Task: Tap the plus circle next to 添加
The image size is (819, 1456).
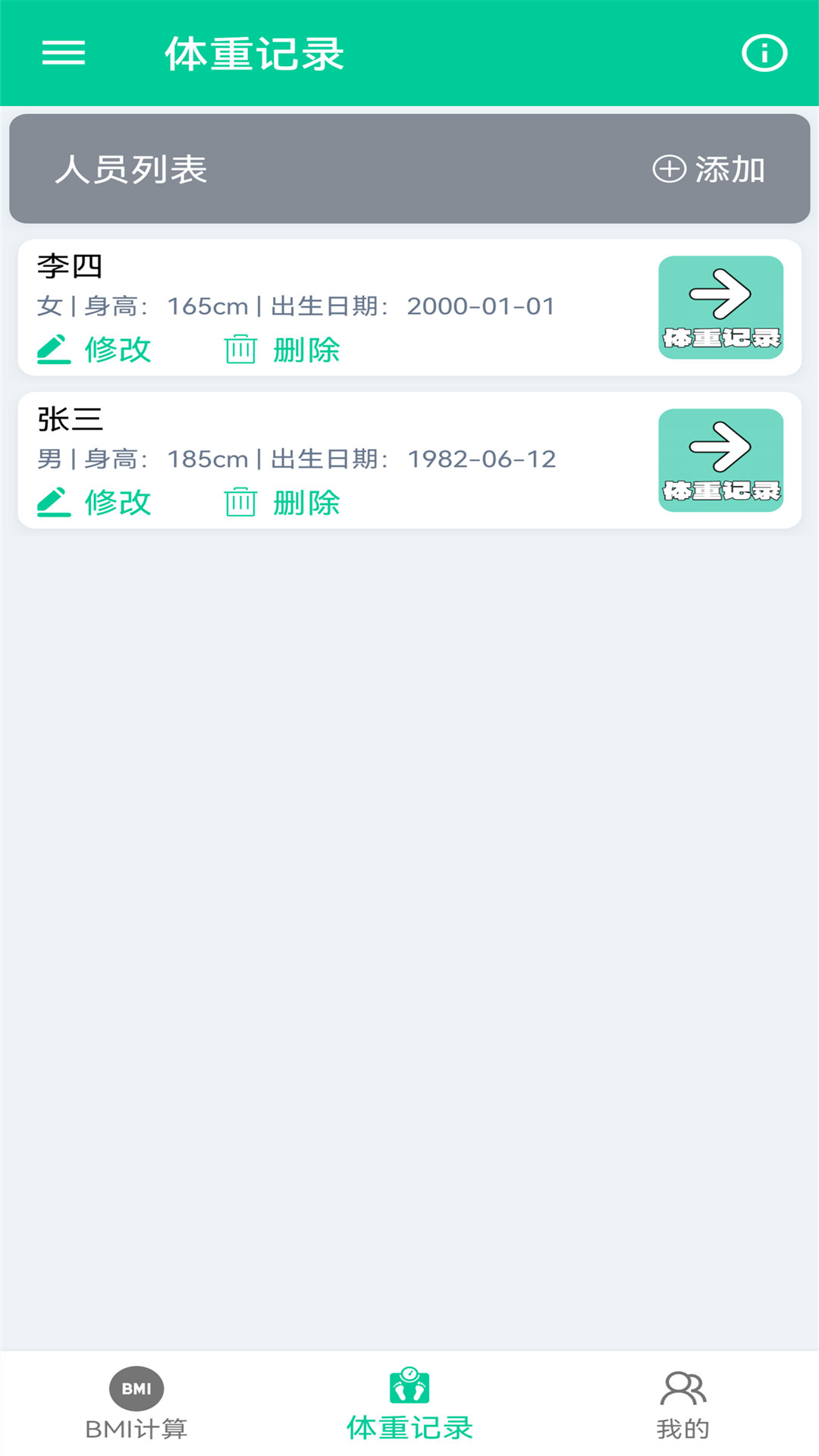Action: click(668, 169)
